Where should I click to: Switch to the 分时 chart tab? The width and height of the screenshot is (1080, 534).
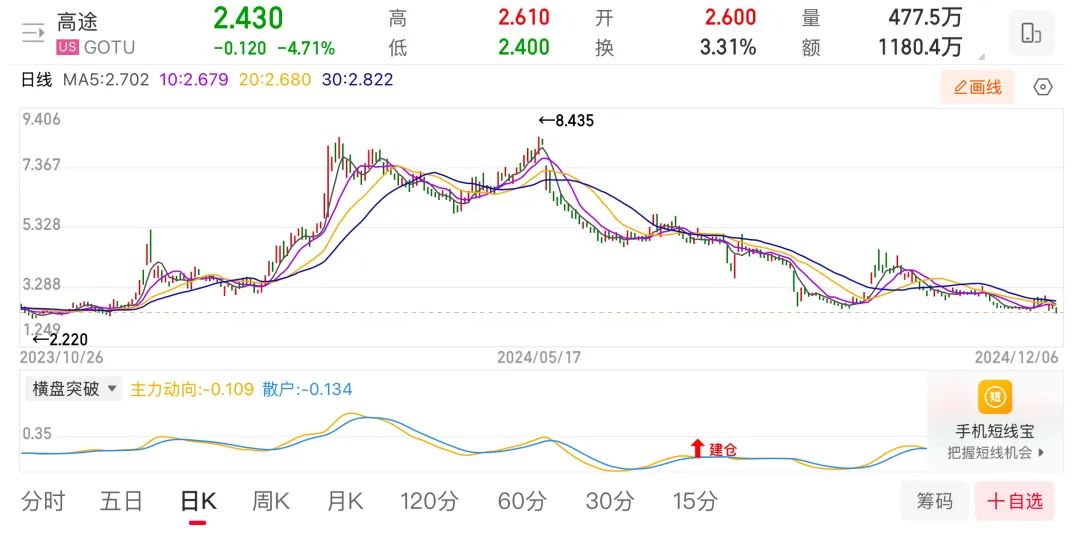(x=43, y=501)
